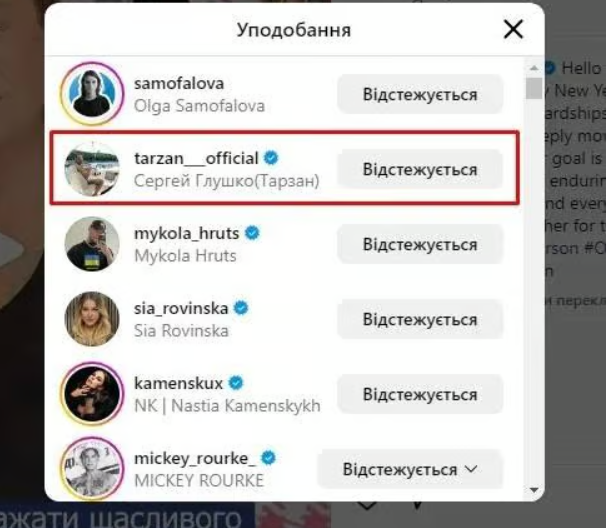Tap Відстежується button next to tarzan___official

(x=419, y=169)
